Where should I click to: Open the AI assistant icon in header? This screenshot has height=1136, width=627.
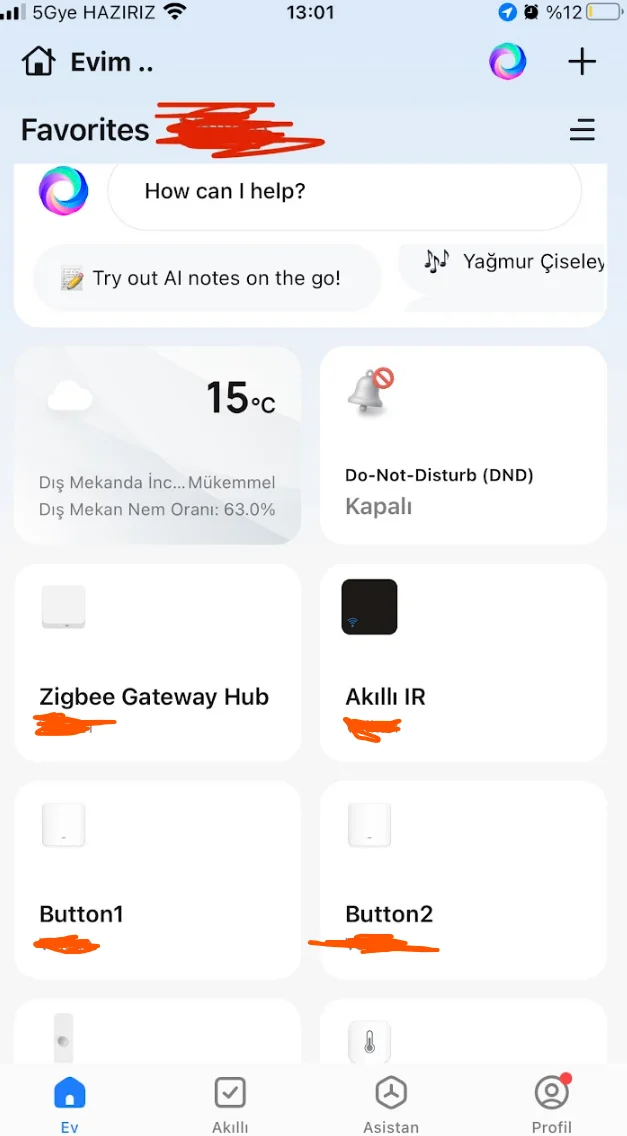(x=507, y=62)
